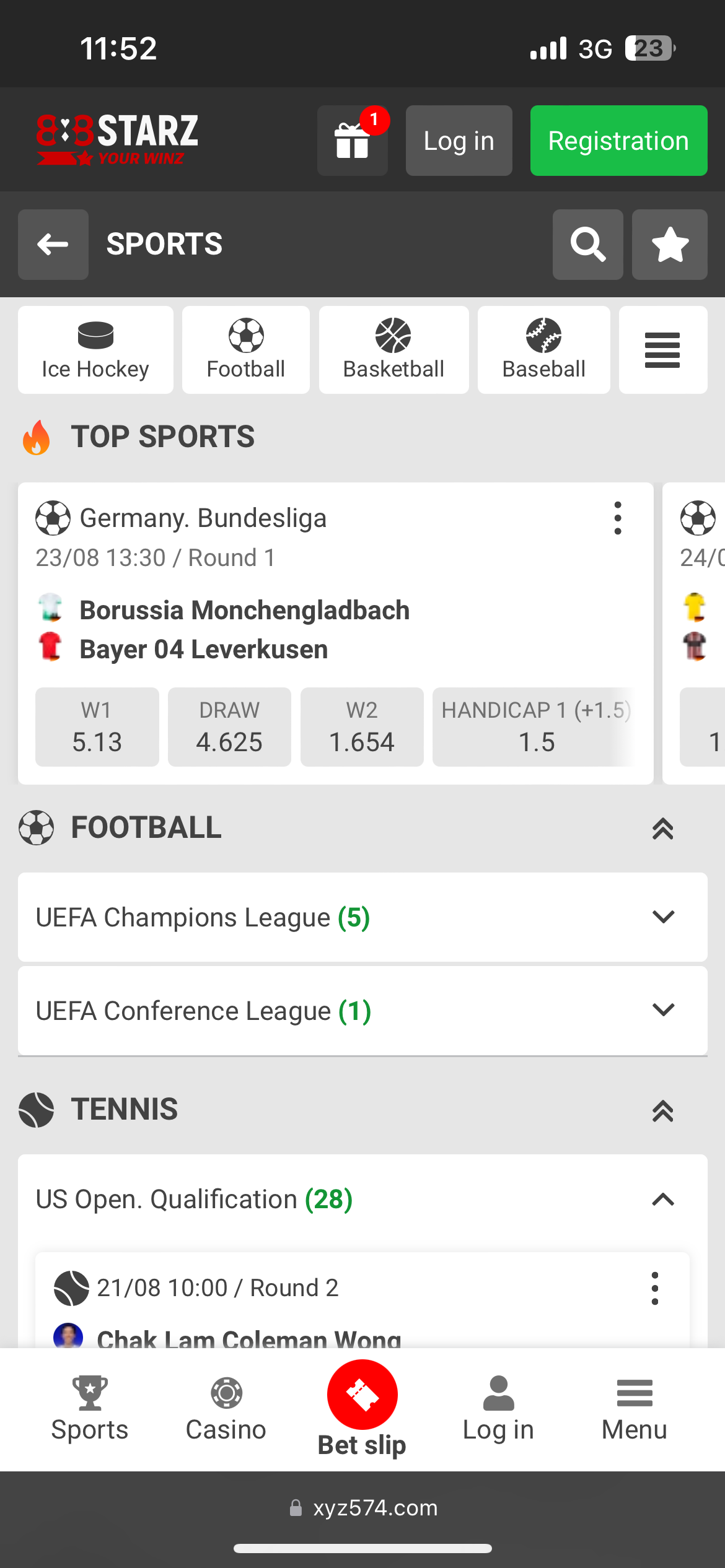Collapse US Open Qualification list
The height and width of the screenshot is (1568, 725).
(663, 1200)
